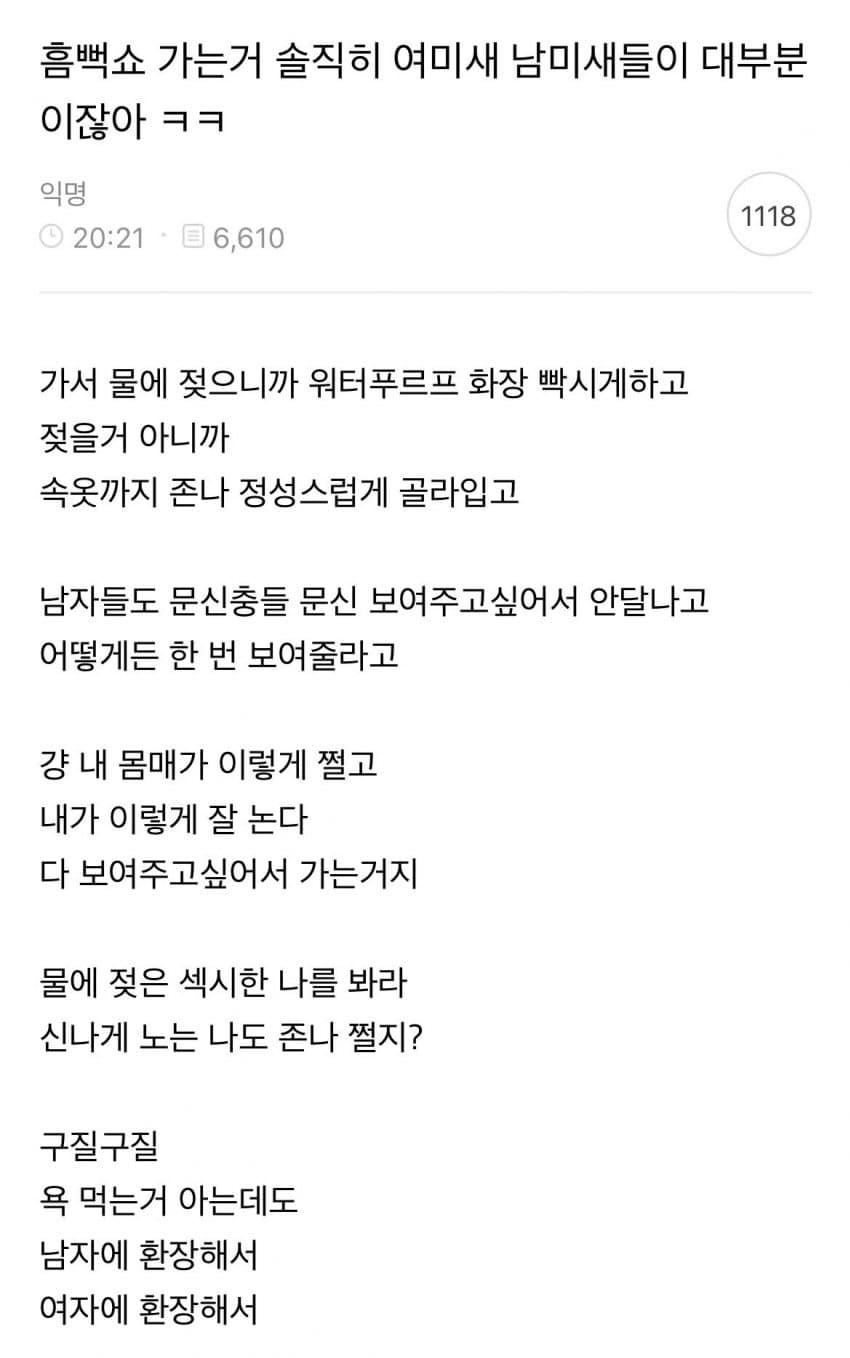
Task: Open the 1118 comments bubble
Action: (x=768, y=216)
